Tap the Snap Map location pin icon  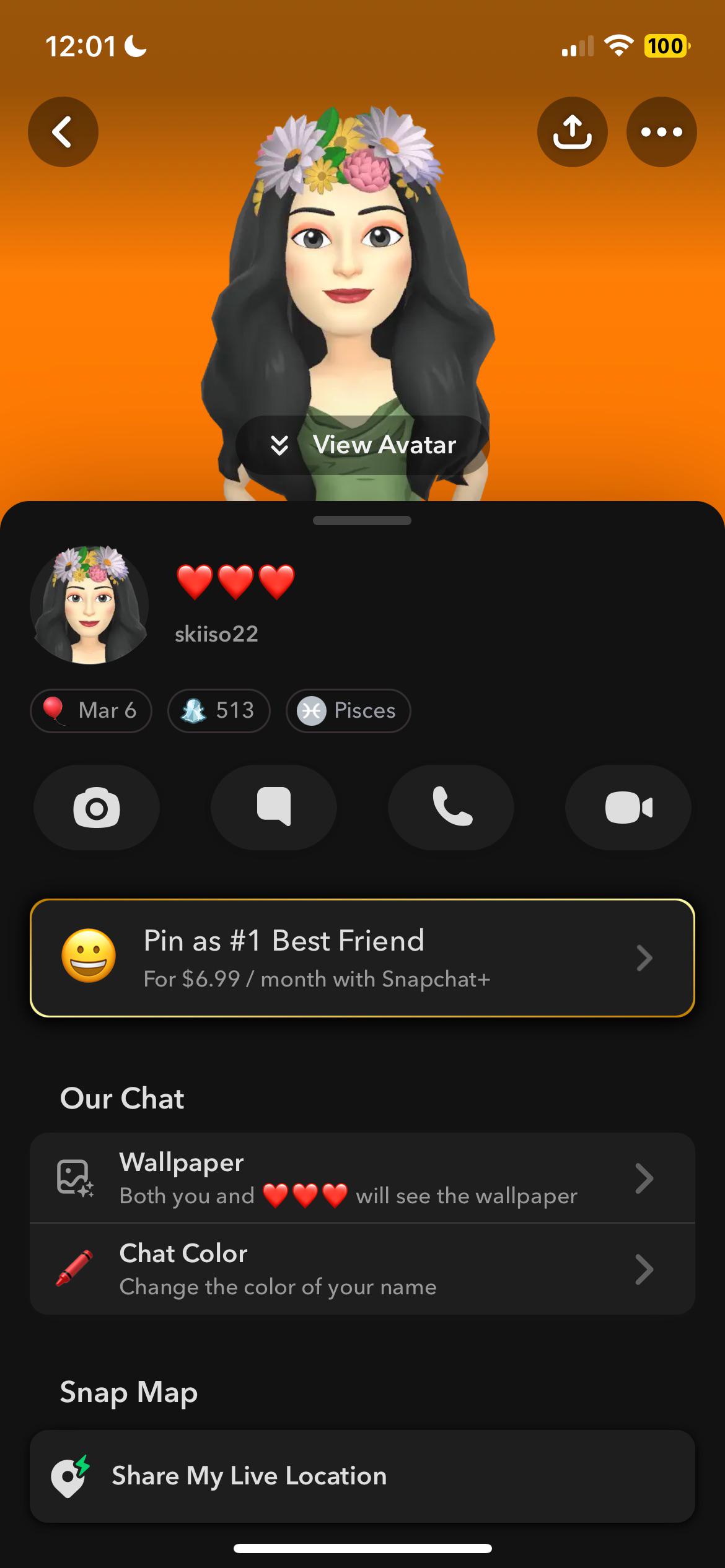(70, 1476)
